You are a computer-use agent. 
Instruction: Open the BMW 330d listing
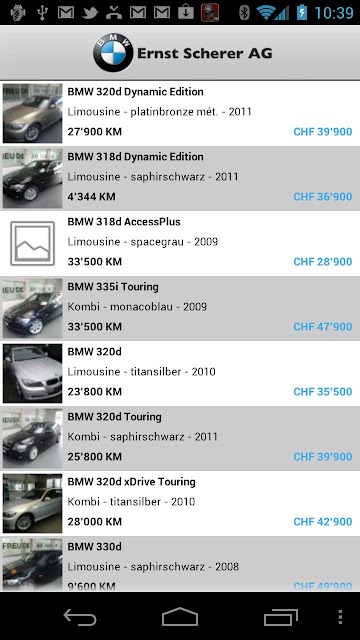180,564
